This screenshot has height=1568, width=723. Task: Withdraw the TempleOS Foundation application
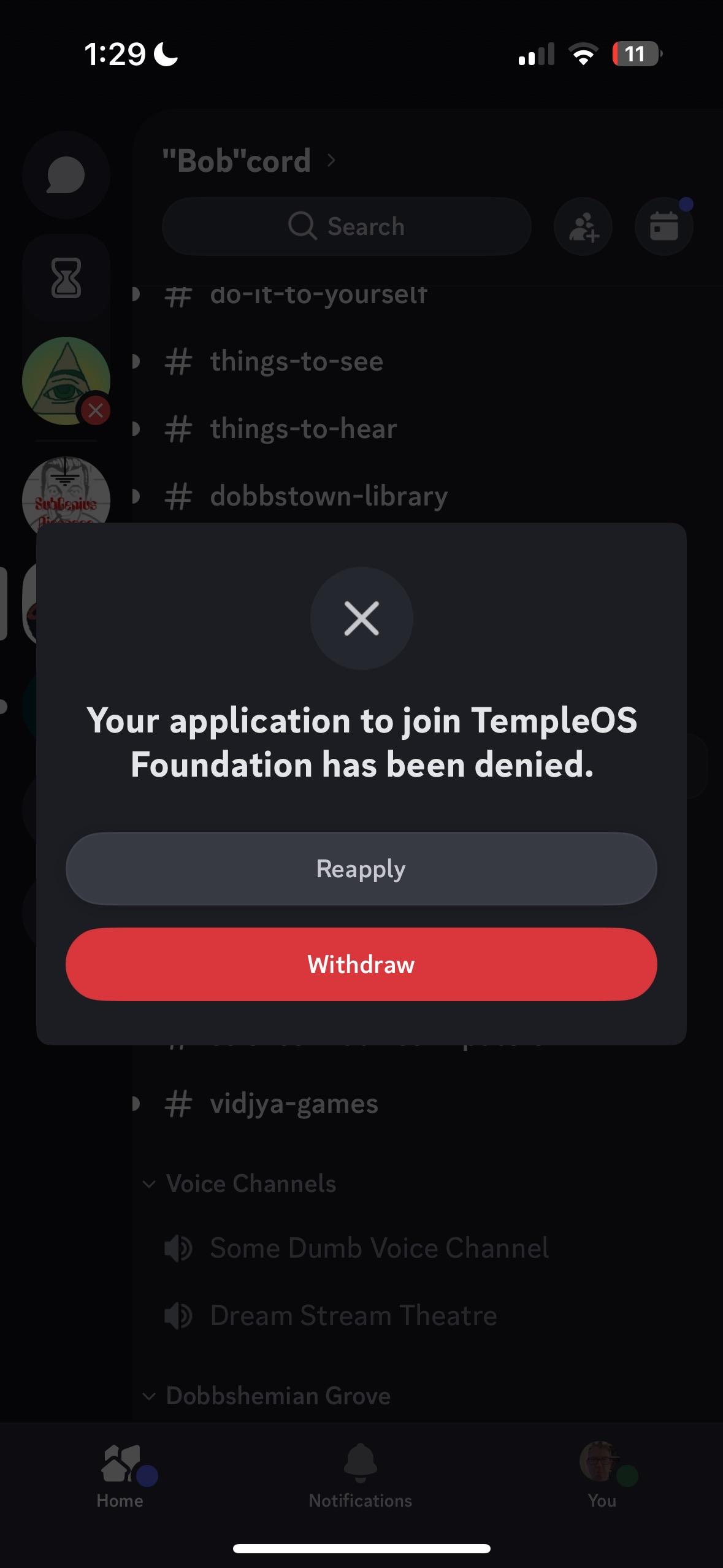[361, 964]
